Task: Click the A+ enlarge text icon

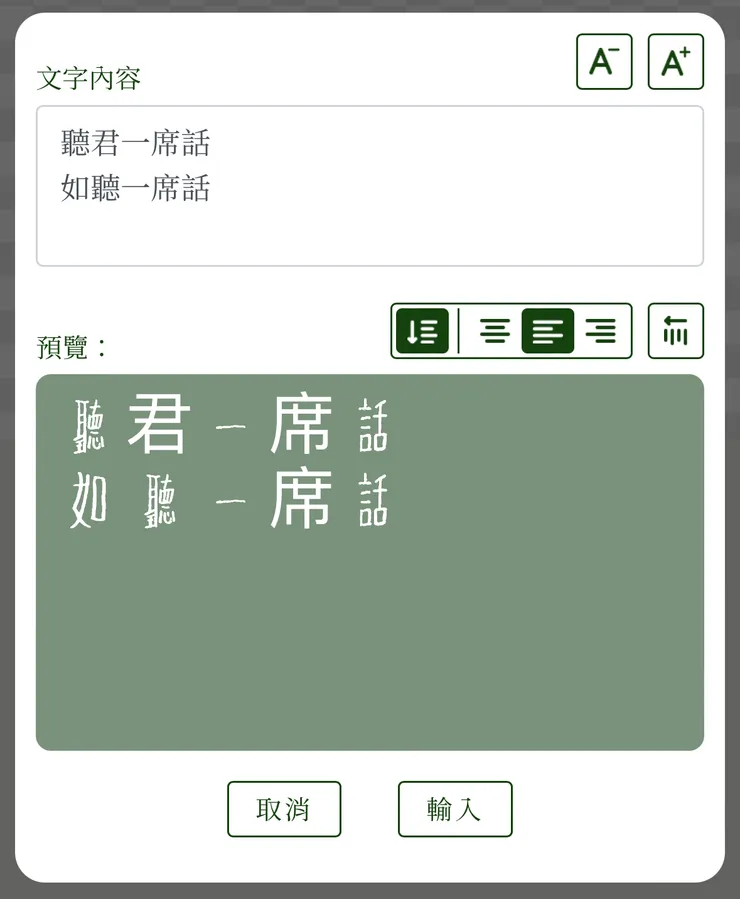Action: coord(676,61)
